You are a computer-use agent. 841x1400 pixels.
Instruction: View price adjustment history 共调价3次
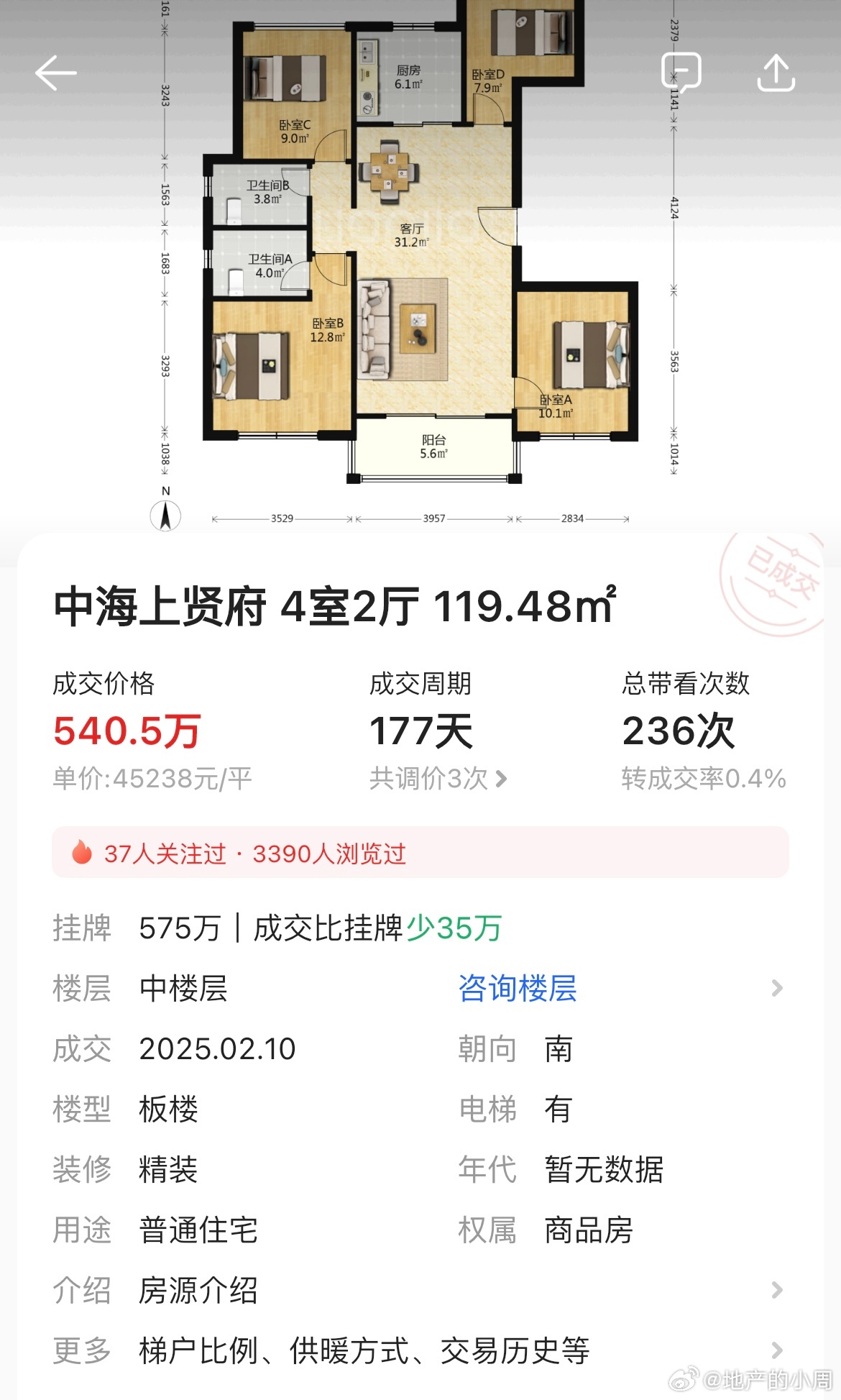point(438,778)
